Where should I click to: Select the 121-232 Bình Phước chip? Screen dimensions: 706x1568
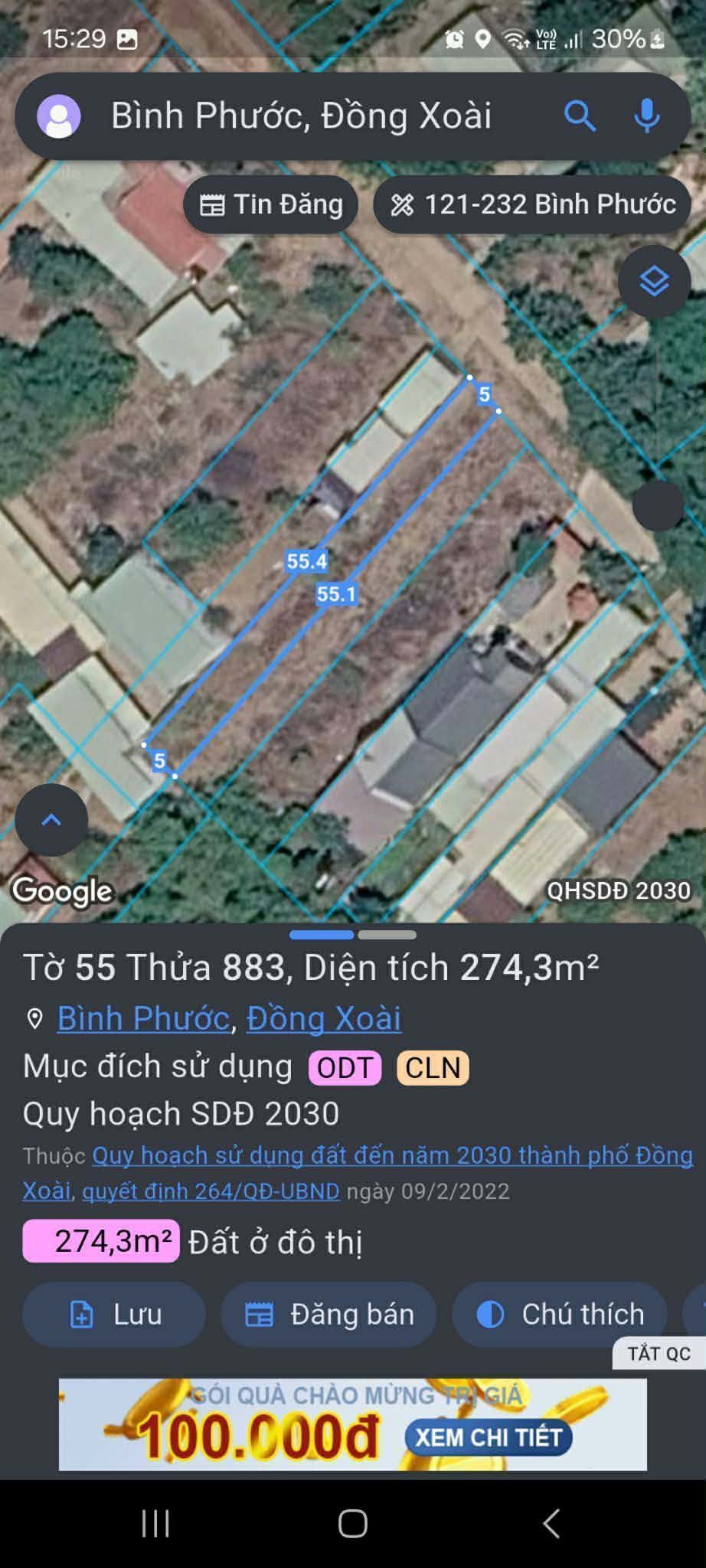point(532,204)
